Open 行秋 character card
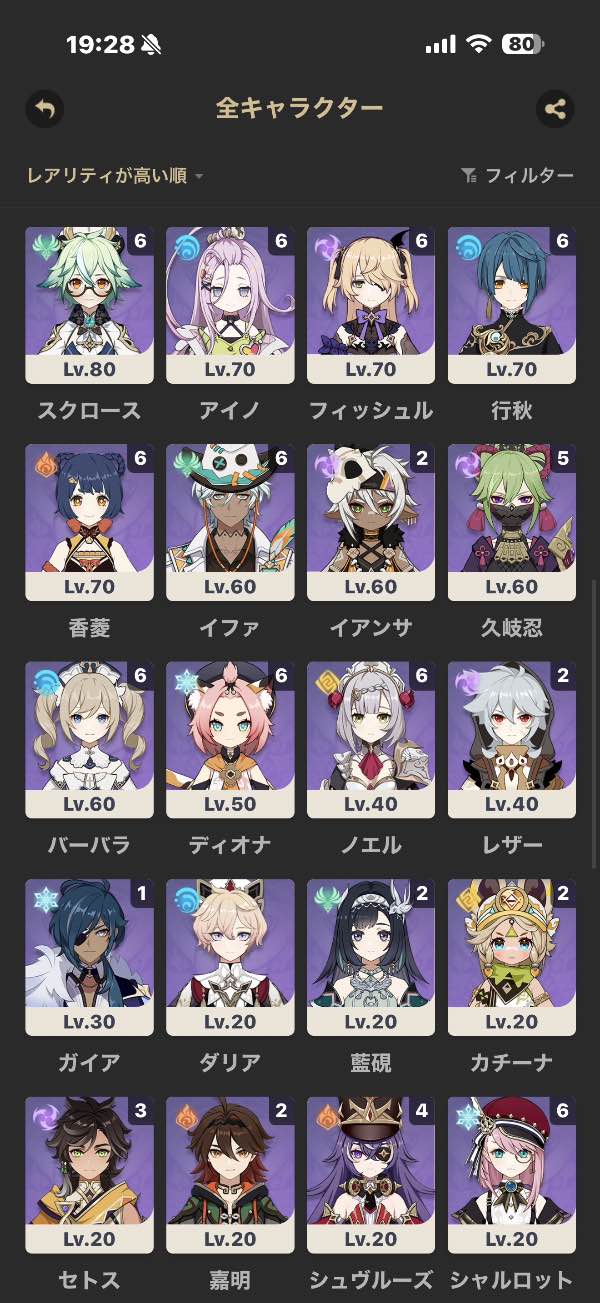This screenshot has height=1303, width=600. [512, 305]
